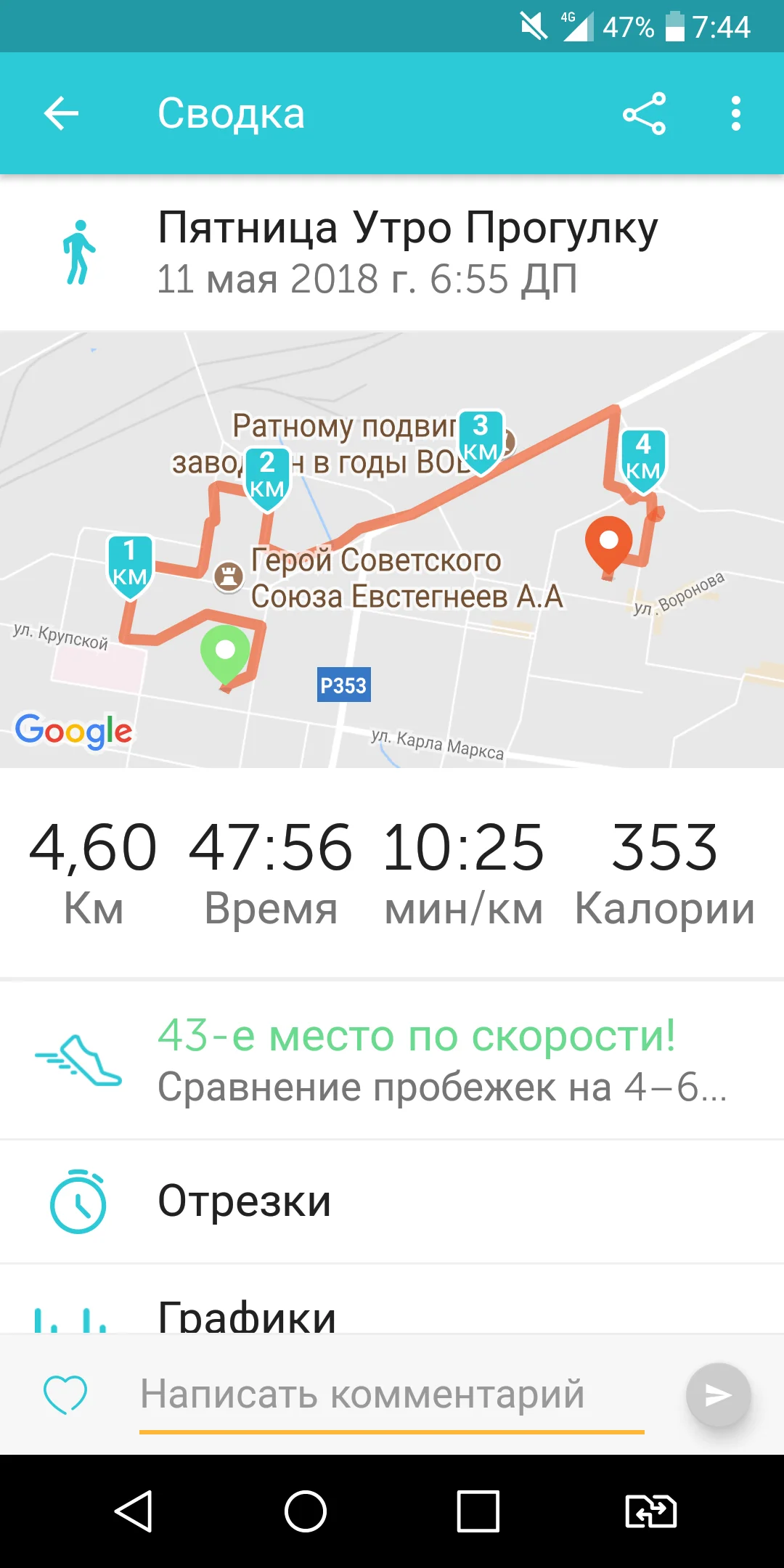Image resolution: width=784 pixels, height=1568 pixels.
Task: Share this workout summary
Action: tap(644, 113)
